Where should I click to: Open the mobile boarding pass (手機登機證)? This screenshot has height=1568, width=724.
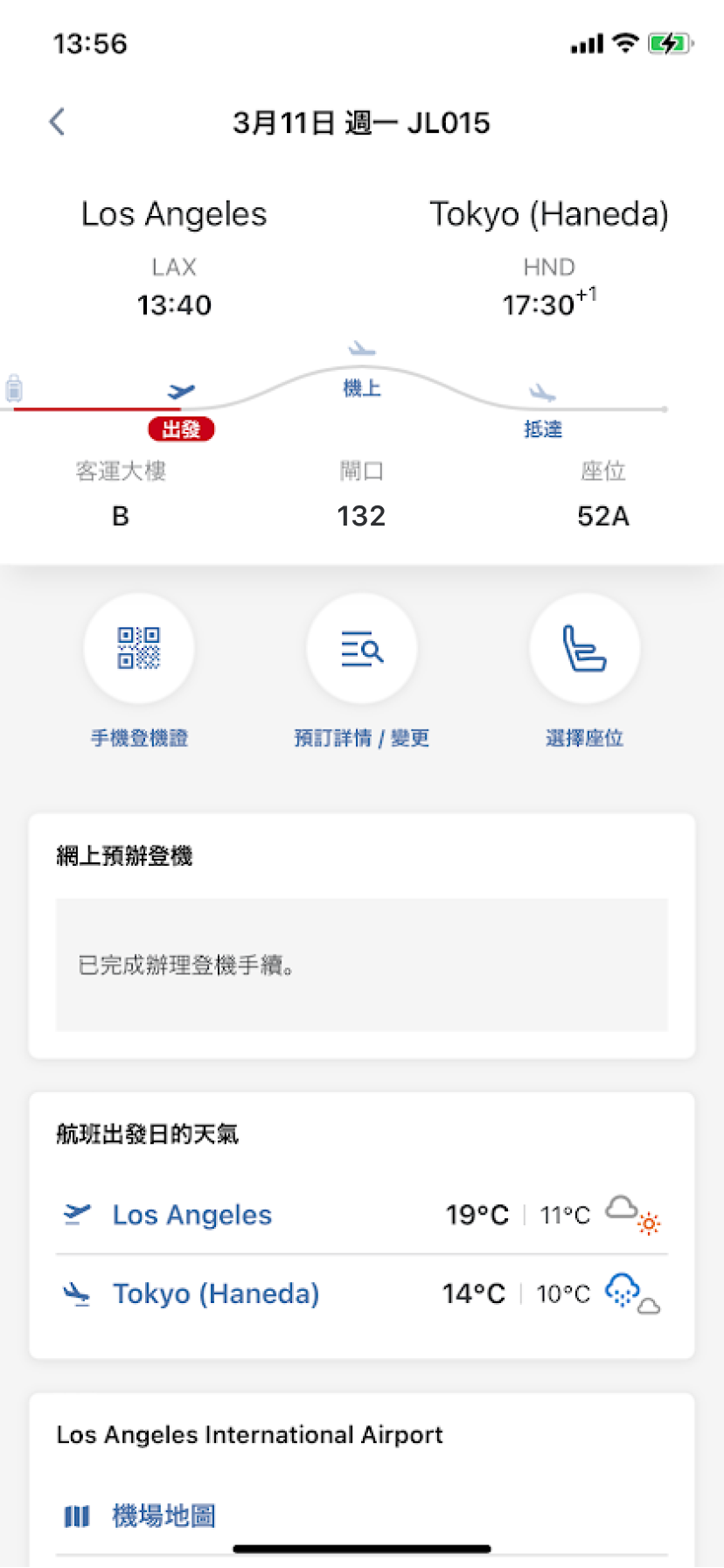[x=139, y=649]
